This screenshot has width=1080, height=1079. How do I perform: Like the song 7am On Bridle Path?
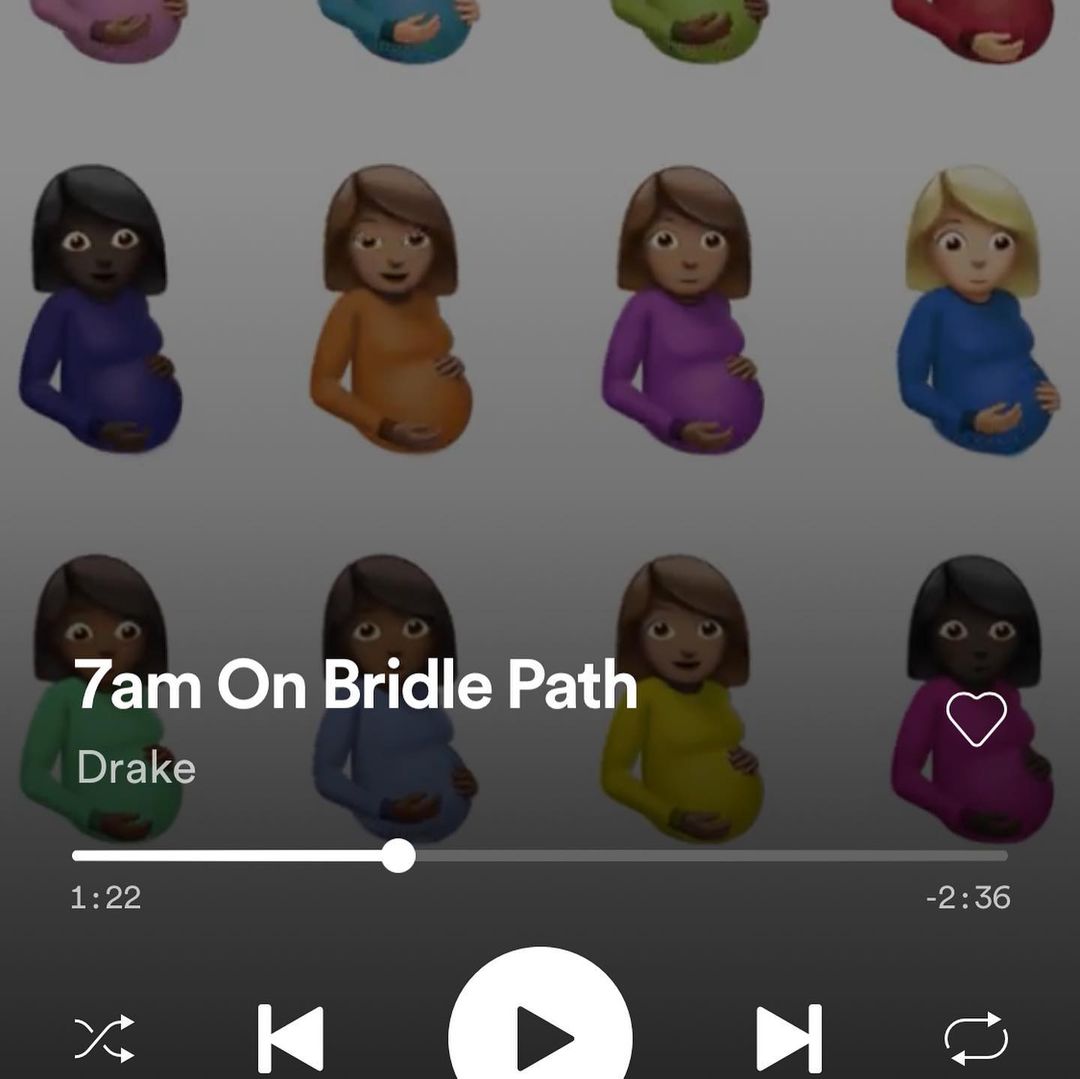pos(976,718)
